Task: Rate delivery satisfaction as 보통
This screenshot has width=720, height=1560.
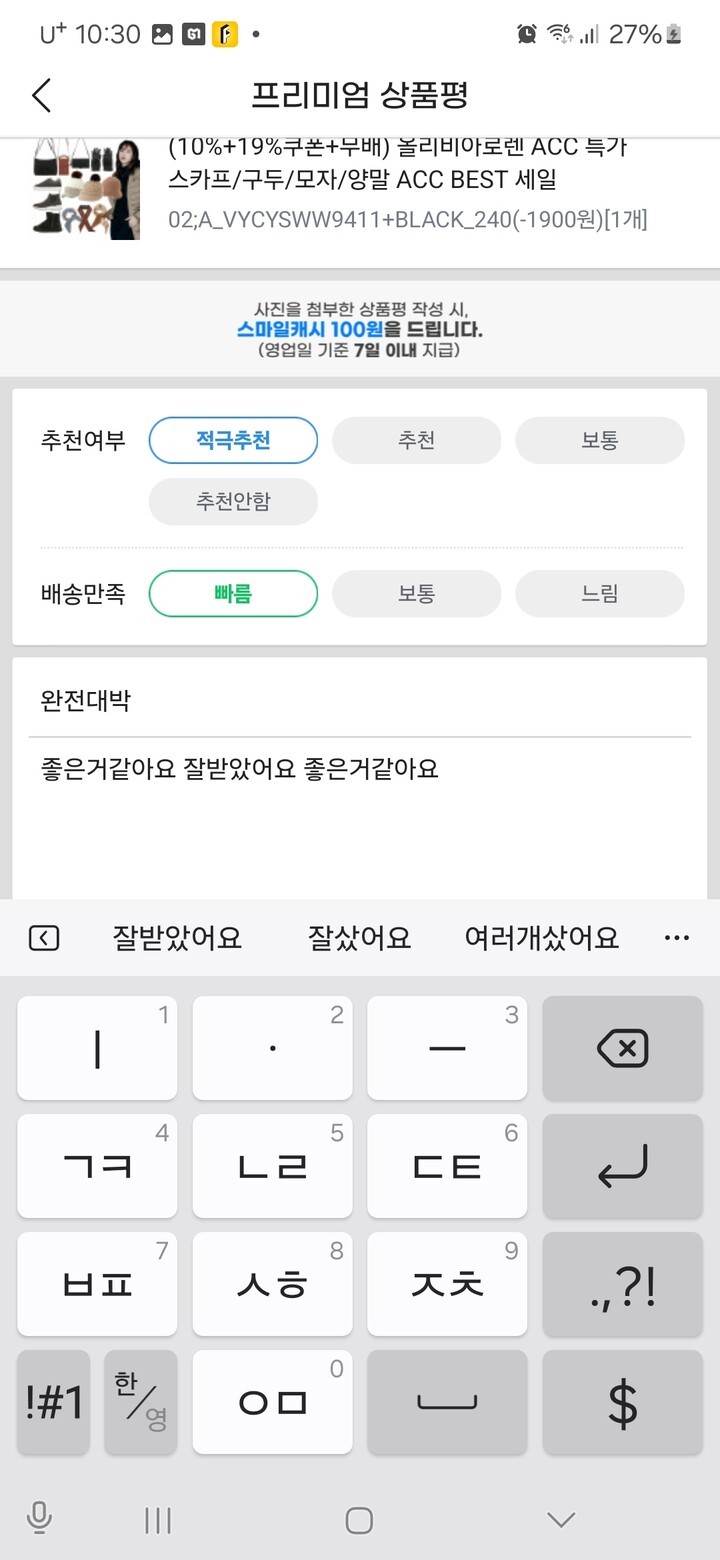Action: (416, 594)
